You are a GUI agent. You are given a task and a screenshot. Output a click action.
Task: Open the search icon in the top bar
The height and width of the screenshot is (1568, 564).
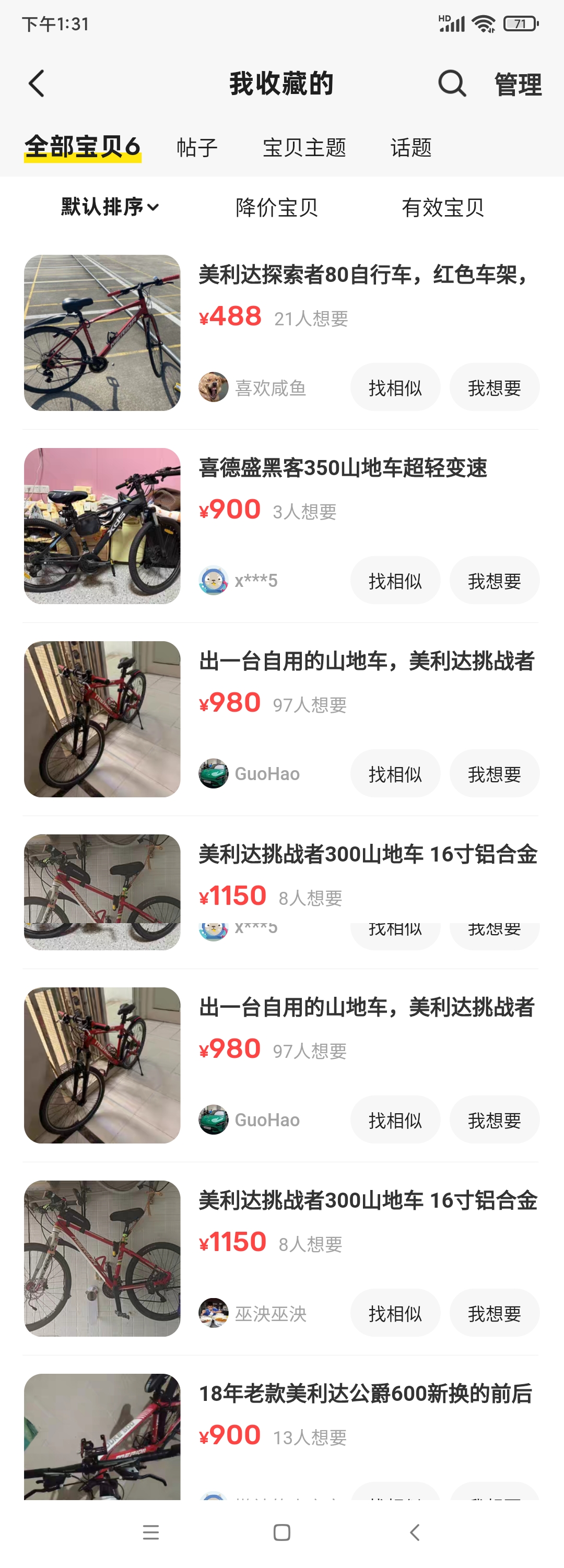[x=452, y=84]
